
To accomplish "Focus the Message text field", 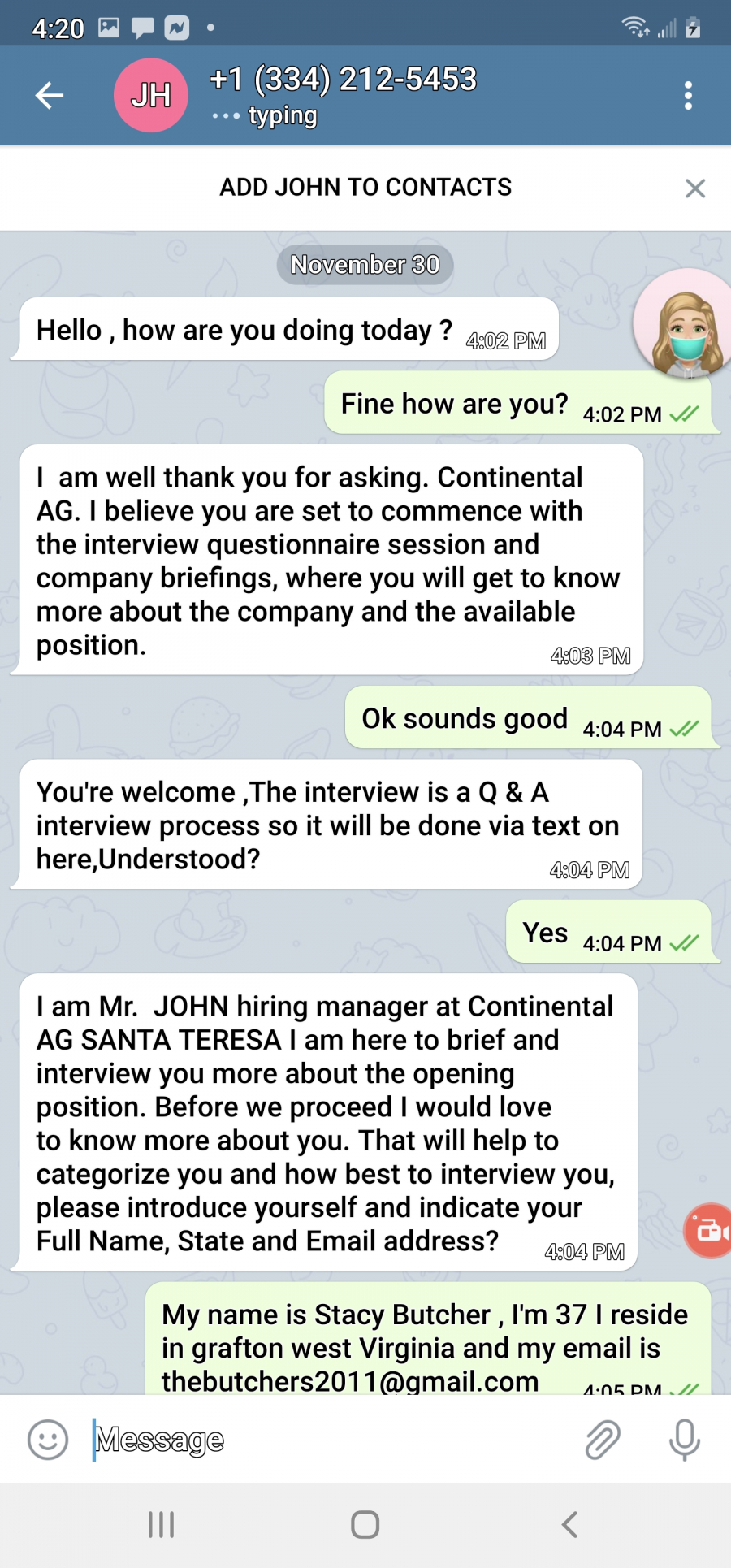I will point(325,1440).
